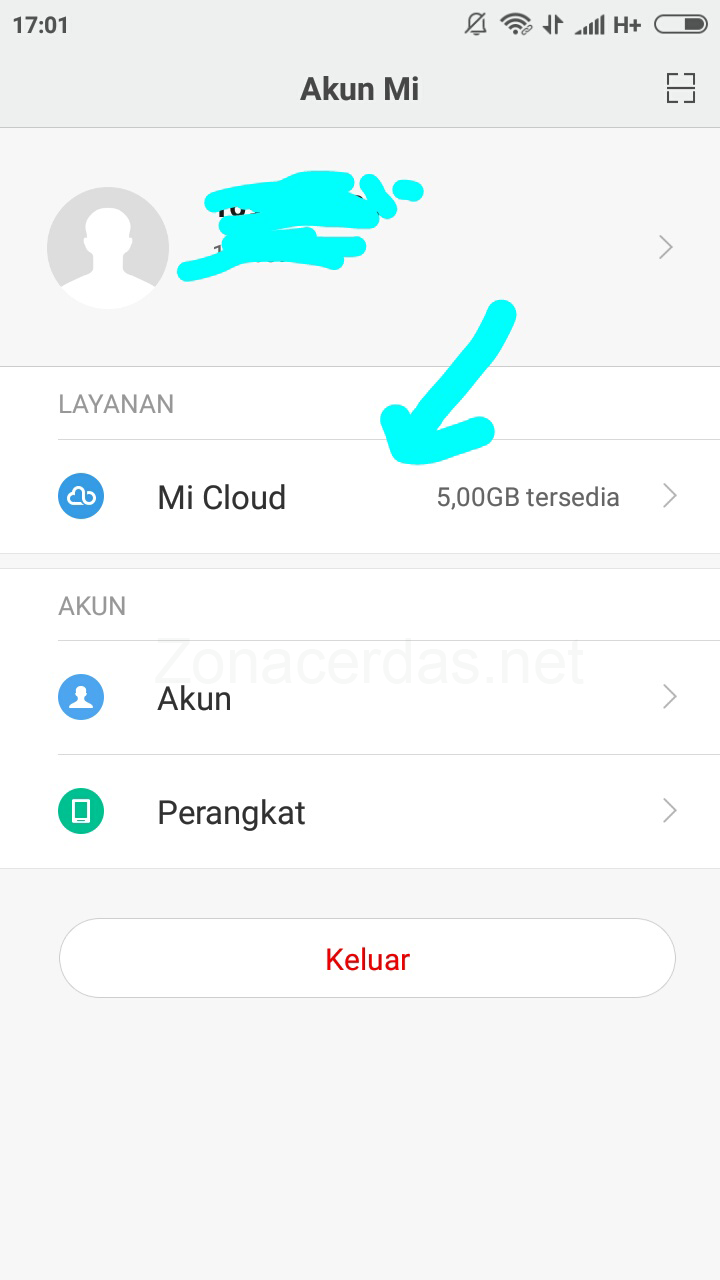This screenshot has width=720, height=1280.
Task: Tap the Keluar logout button
Action: (367, 958)
